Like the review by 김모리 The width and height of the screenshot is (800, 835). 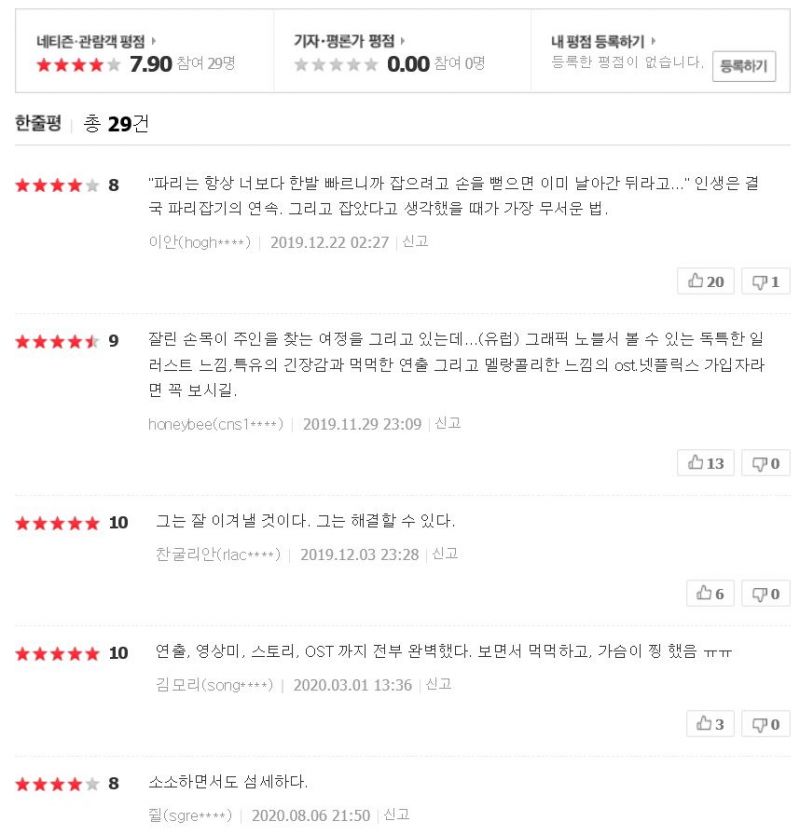711,724
